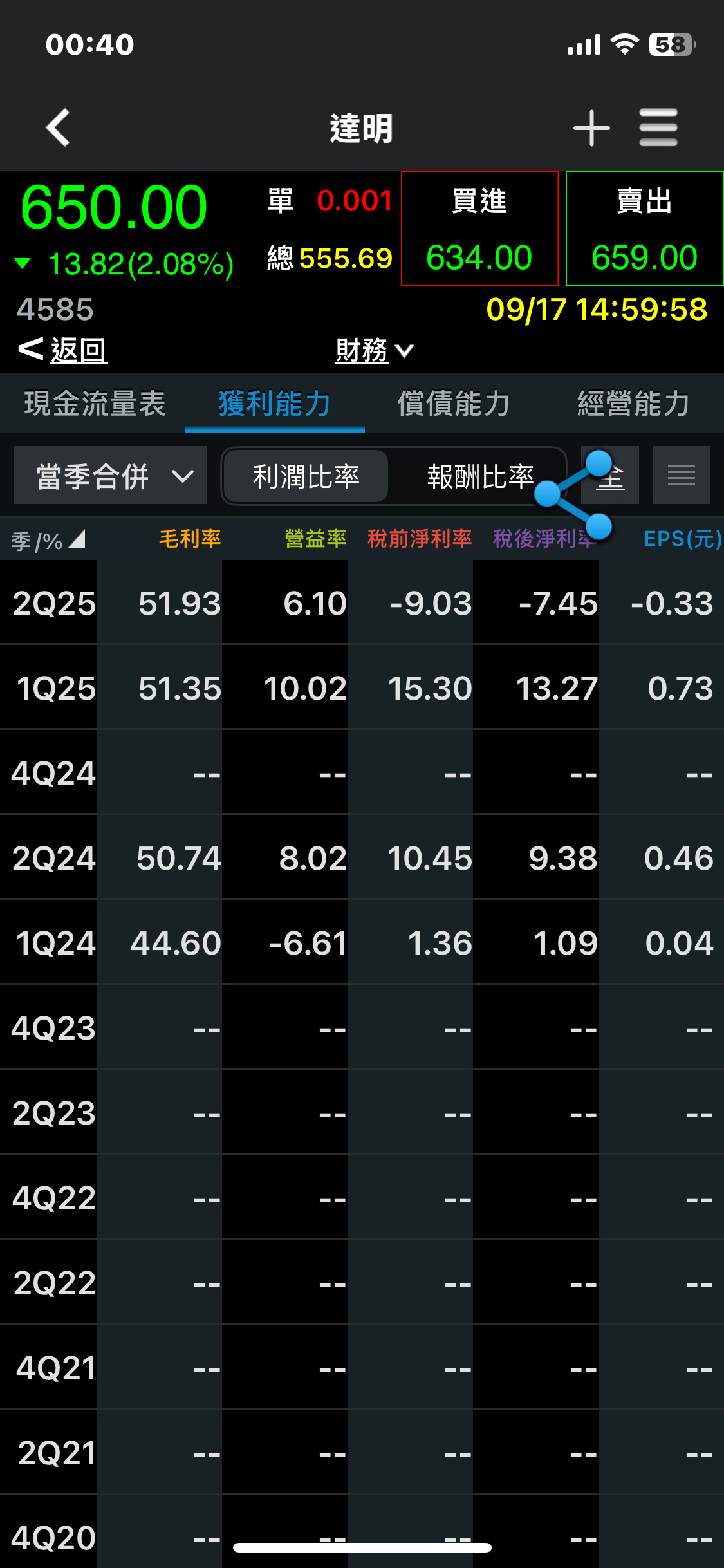
Task: Open the 經營能力 tab
Action: pyautogui.click(x=633, y=404)
